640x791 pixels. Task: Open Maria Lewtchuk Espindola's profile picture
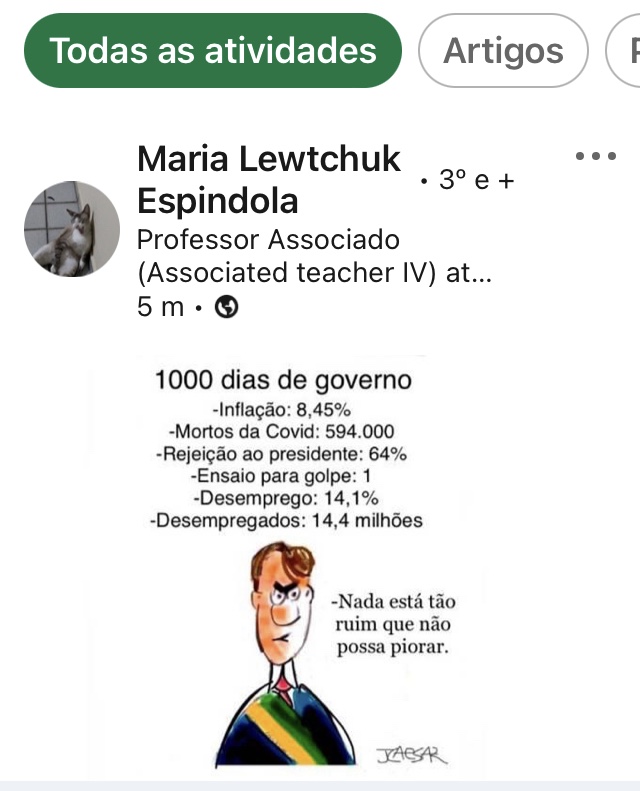(x=72, y=229)
